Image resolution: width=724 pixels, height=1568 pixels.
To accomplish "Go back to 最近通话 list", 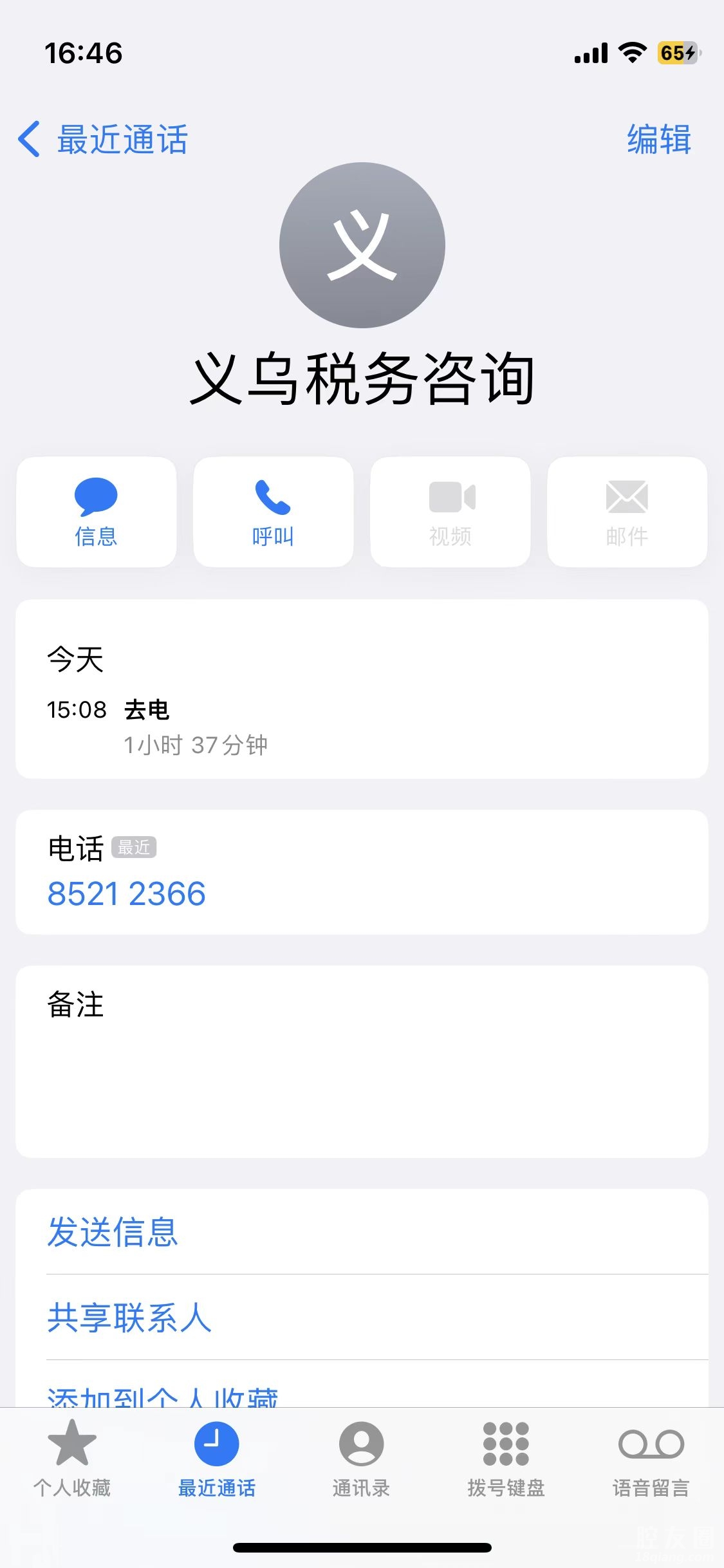I will coord(103,139).
